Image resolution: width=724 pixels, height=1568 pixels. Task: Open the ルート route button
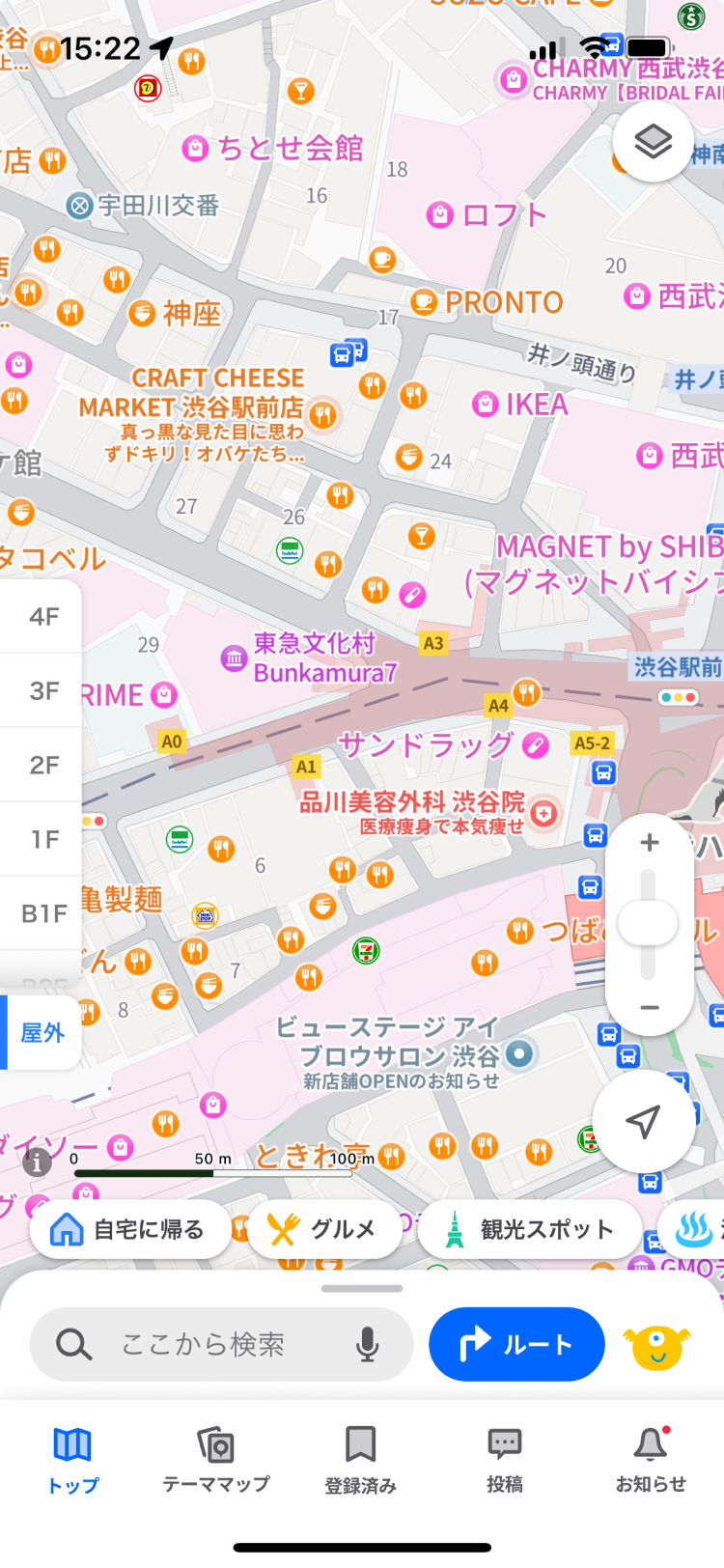pyautogui.click(x=516, y=1344)
